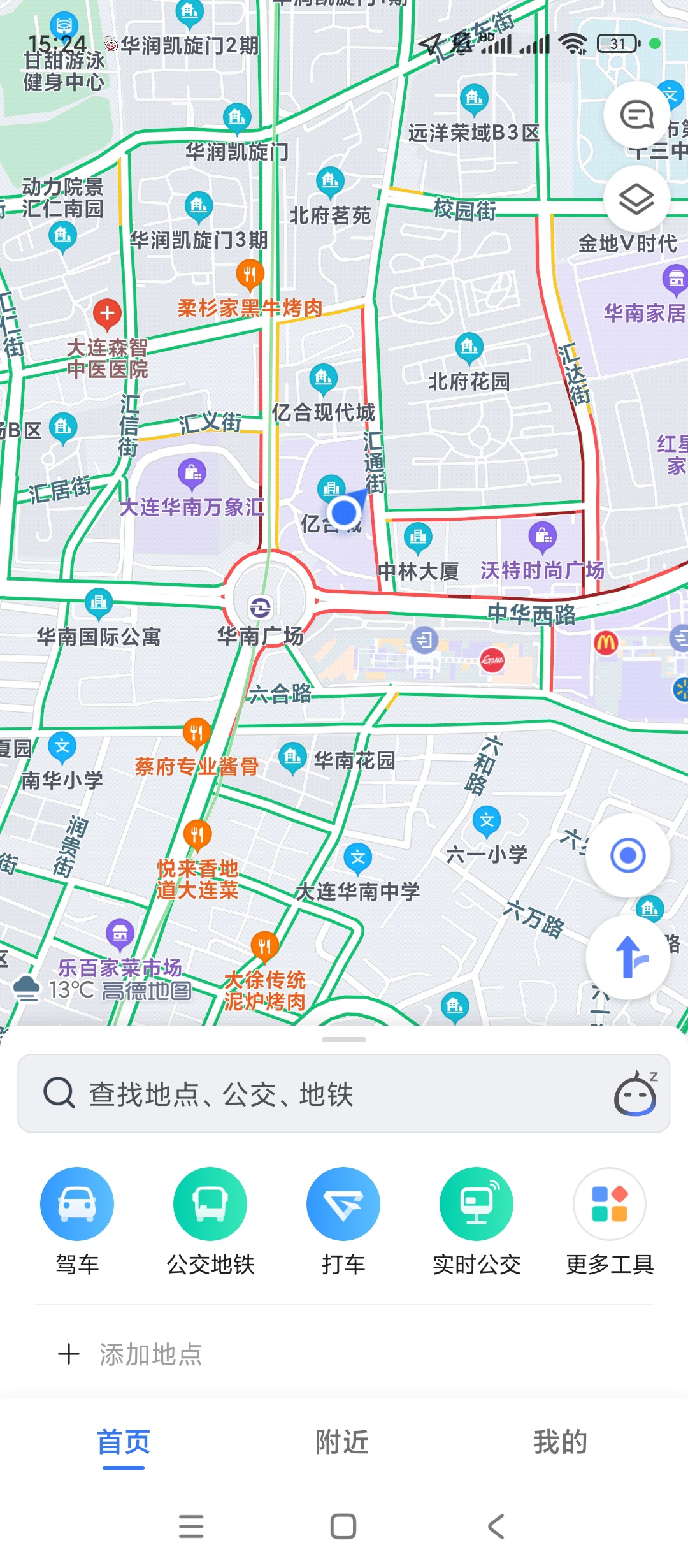Select the 华南广场 metro station marker
Screen dimensions: 688x1568
click(260, 607)
